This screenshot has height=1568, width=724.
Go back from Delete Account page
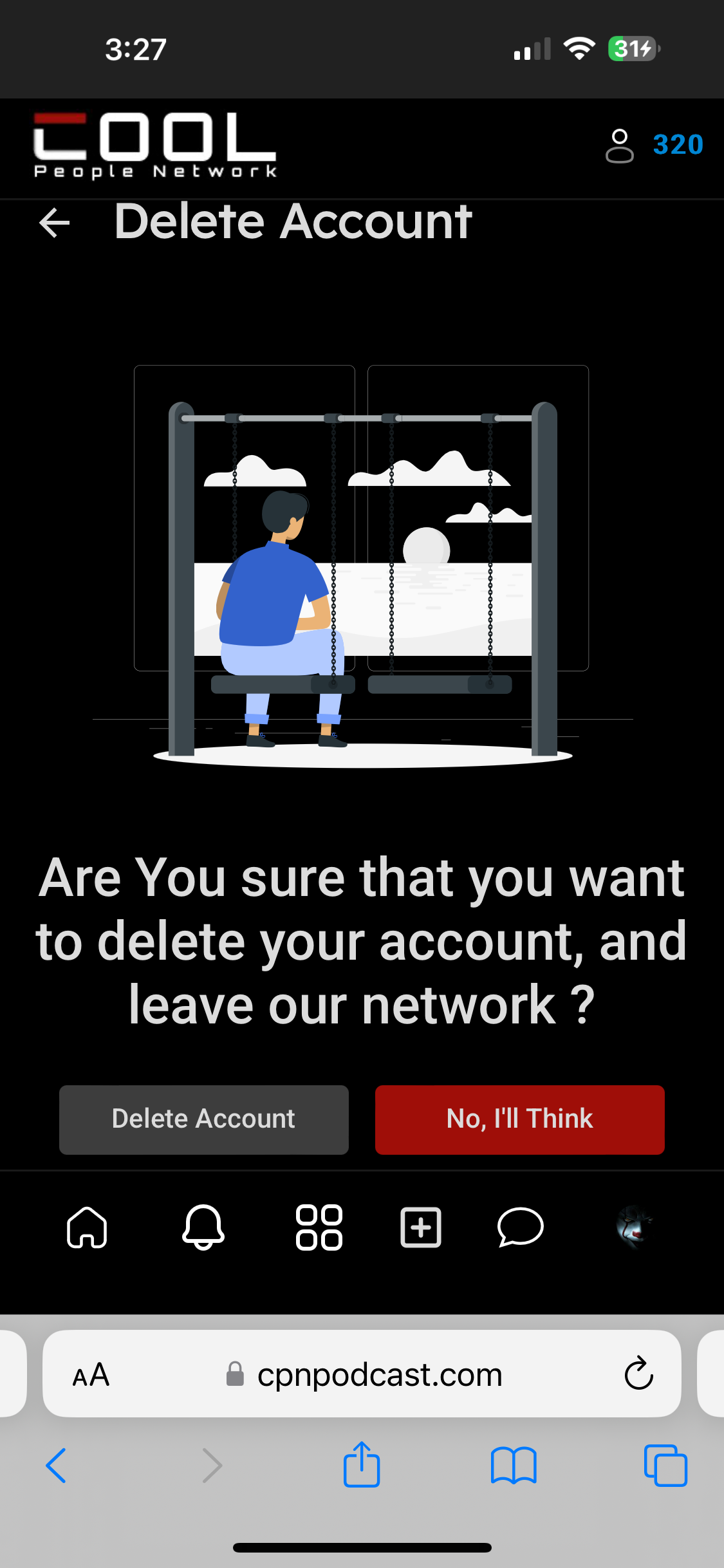[x=55, y=223]
